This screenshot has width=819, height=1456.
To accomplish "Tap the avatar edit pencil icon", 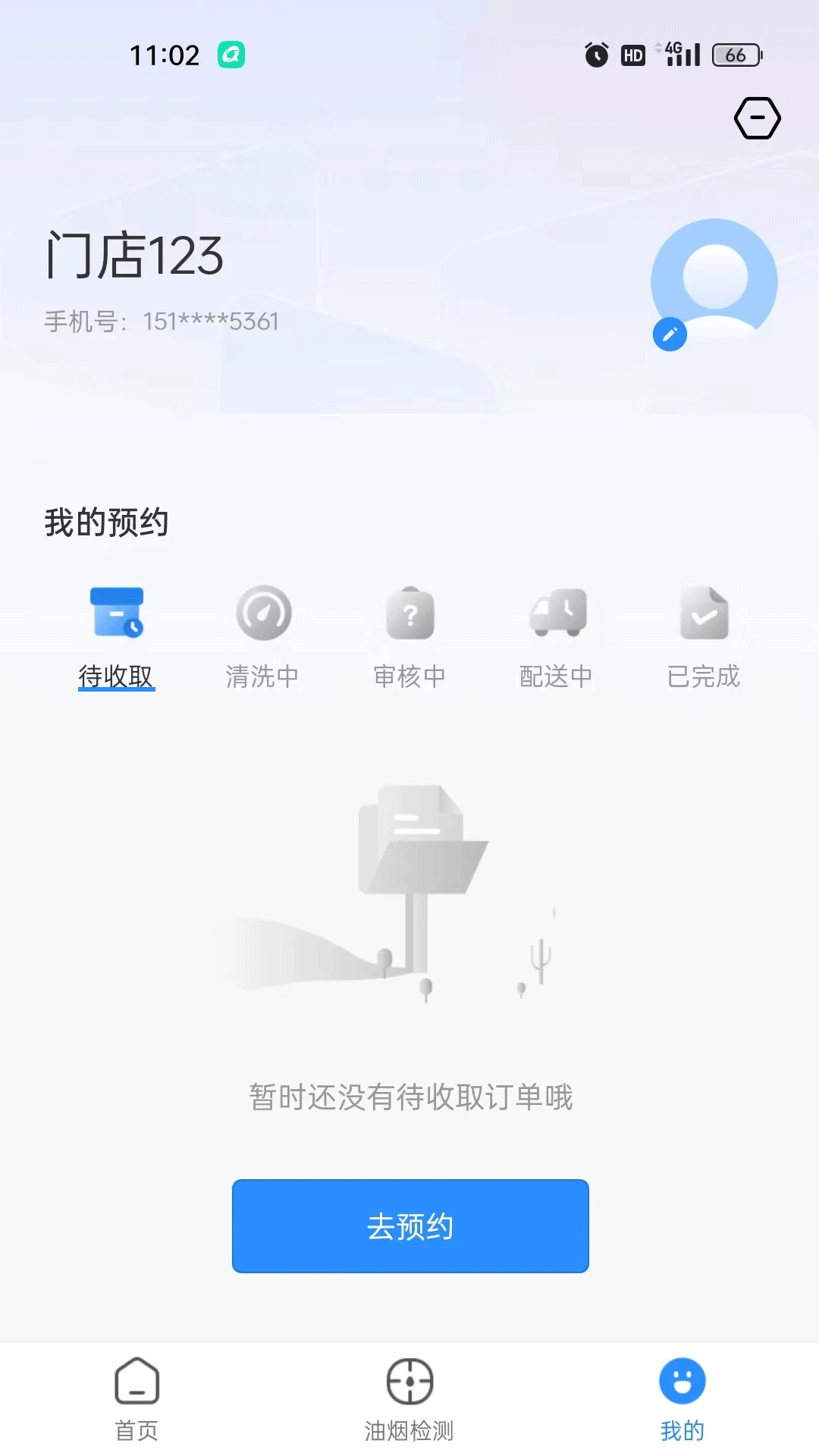I will click(669, 334).
